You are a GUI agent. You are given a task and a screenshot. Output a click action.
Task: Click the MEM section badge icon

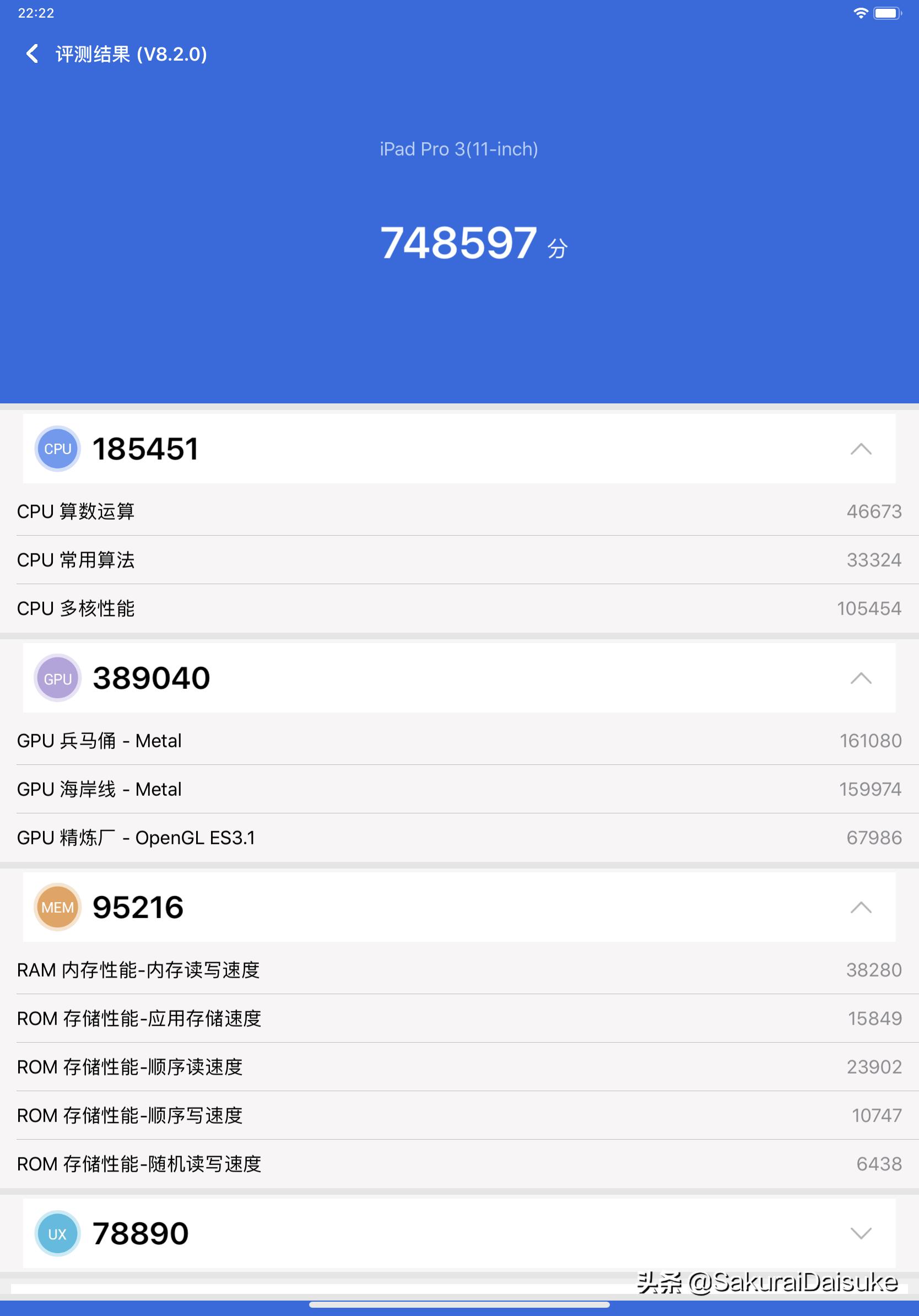coord(57,907)
